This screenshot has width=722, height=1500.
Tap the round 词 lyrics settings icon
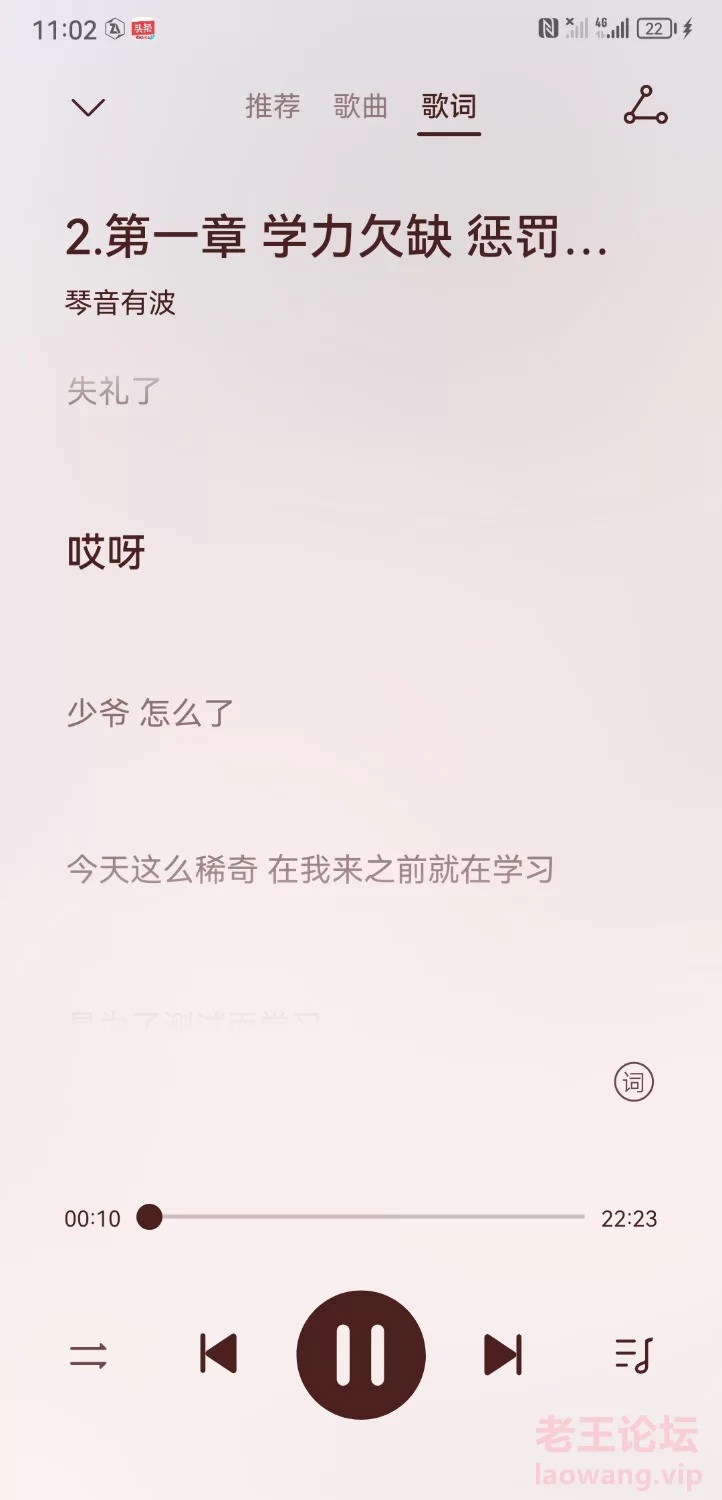633,1082
